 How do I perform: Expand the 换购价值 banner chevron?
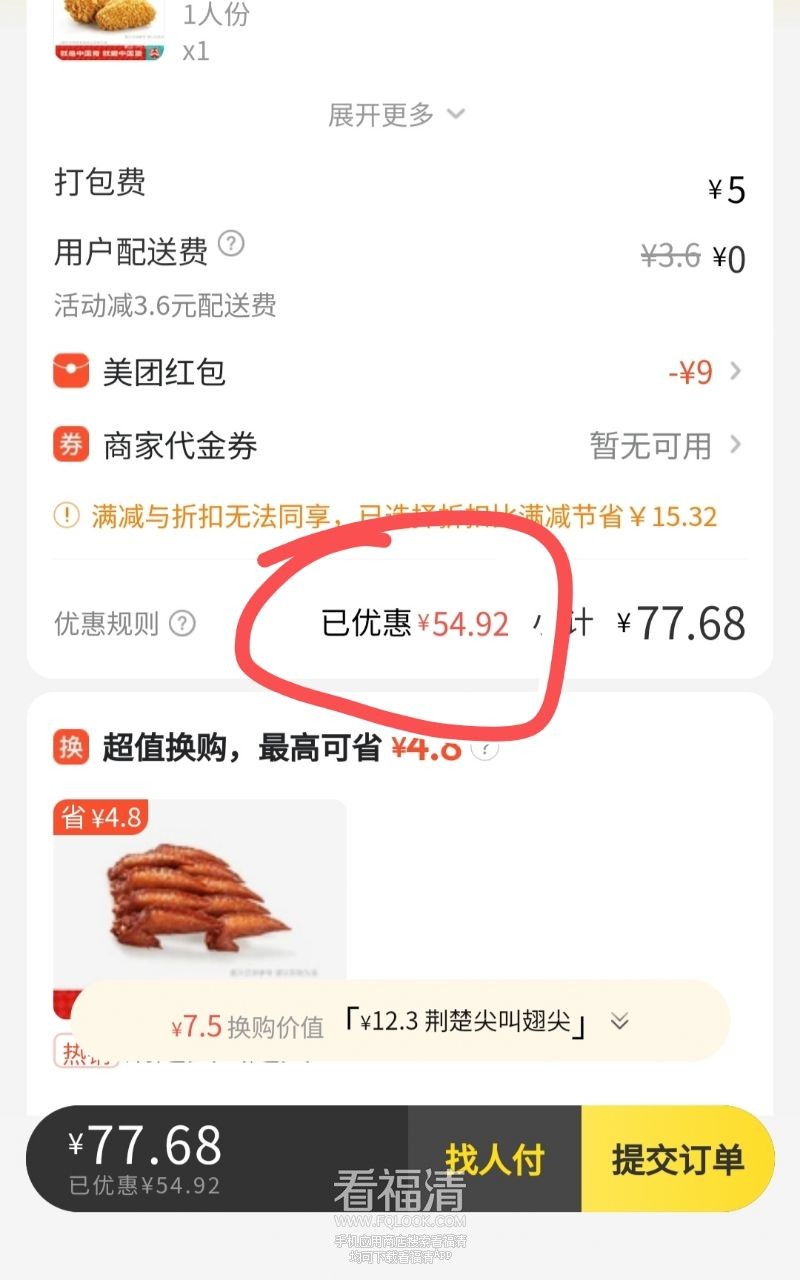(x=620, y=1021)
